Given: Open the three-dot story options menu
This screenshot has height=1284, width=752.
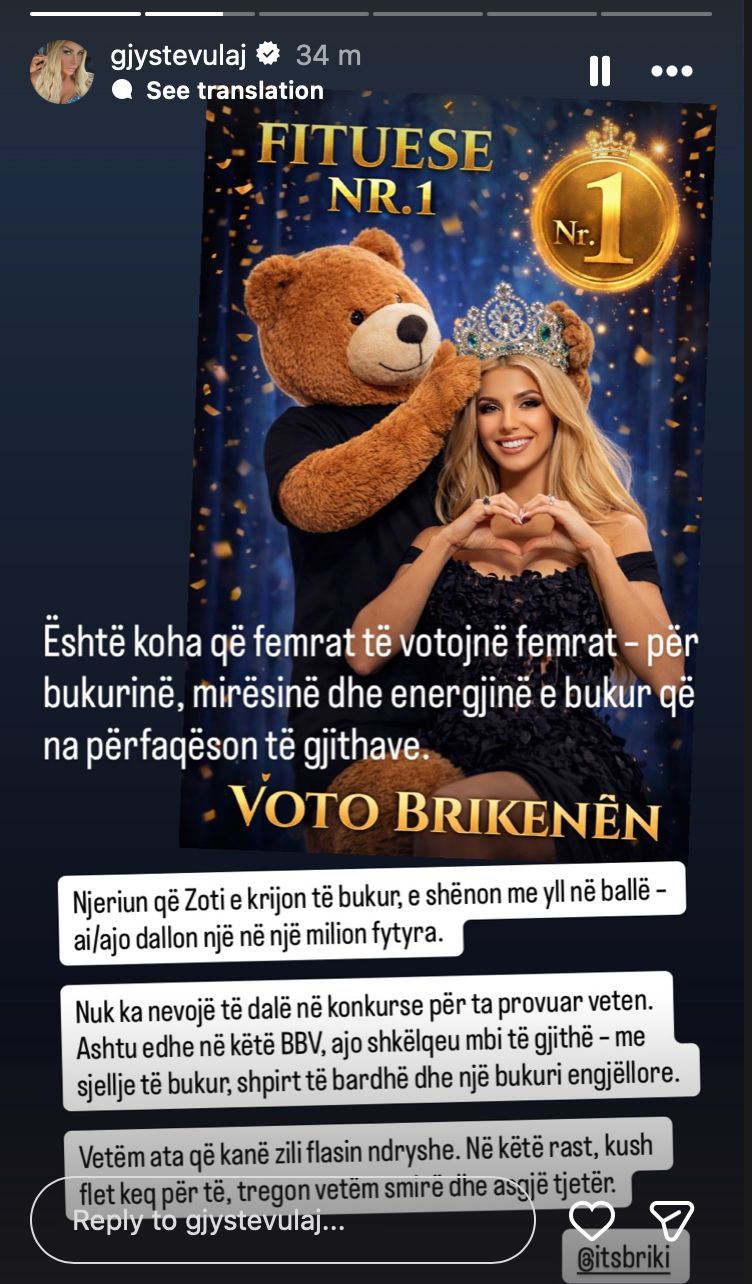Looking at the screenshot, I should coord(671,71).
